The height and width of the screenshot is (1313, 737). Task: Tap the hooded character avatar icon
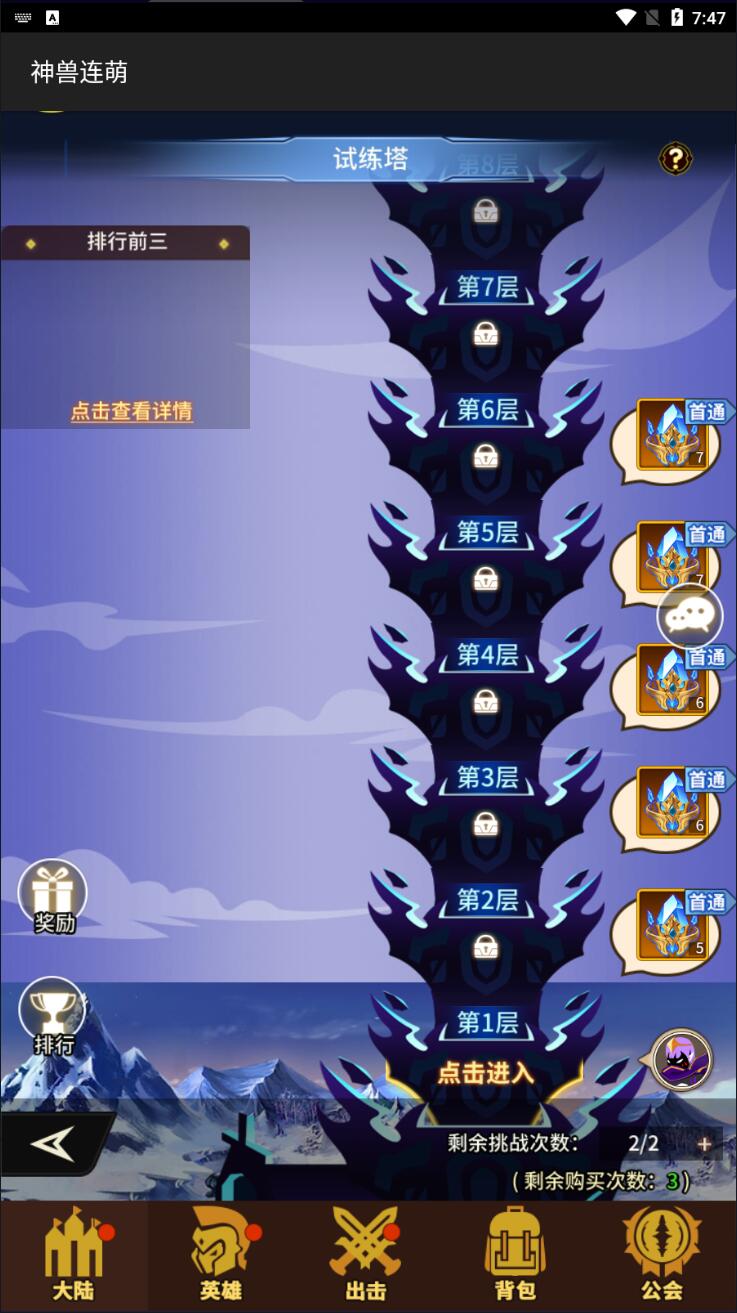[682, 1060]
